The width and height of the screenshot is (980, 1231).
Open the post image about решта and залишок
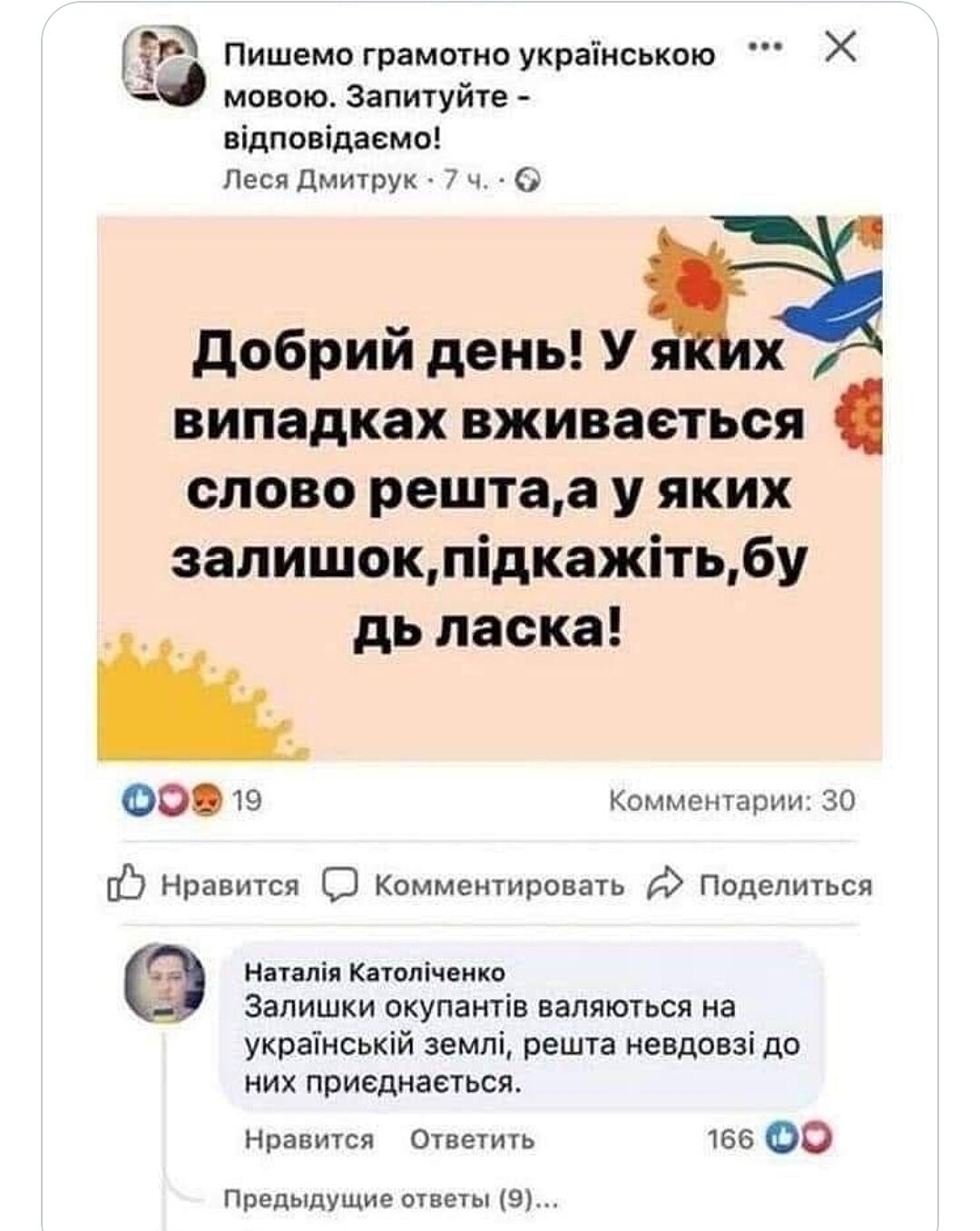489,487
